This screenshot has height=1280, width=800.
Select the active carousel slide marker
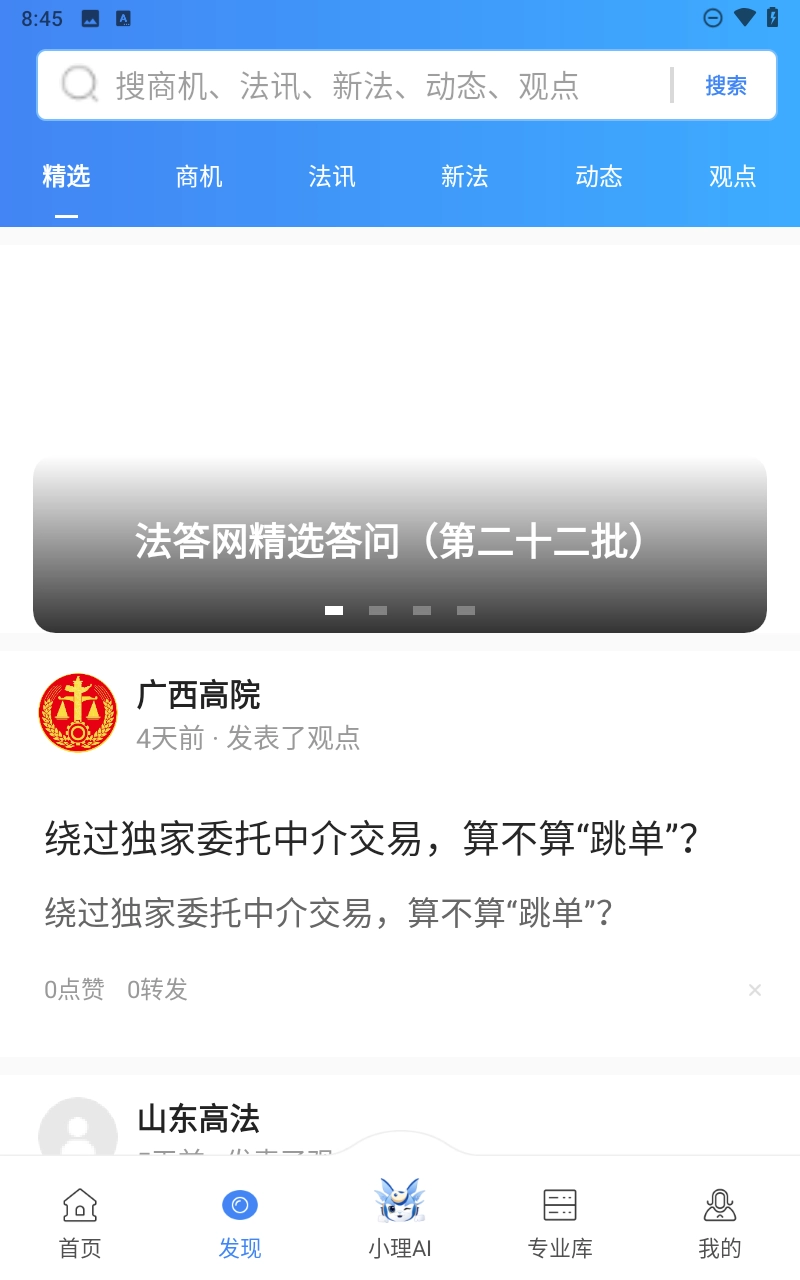[x=333, y=609]
